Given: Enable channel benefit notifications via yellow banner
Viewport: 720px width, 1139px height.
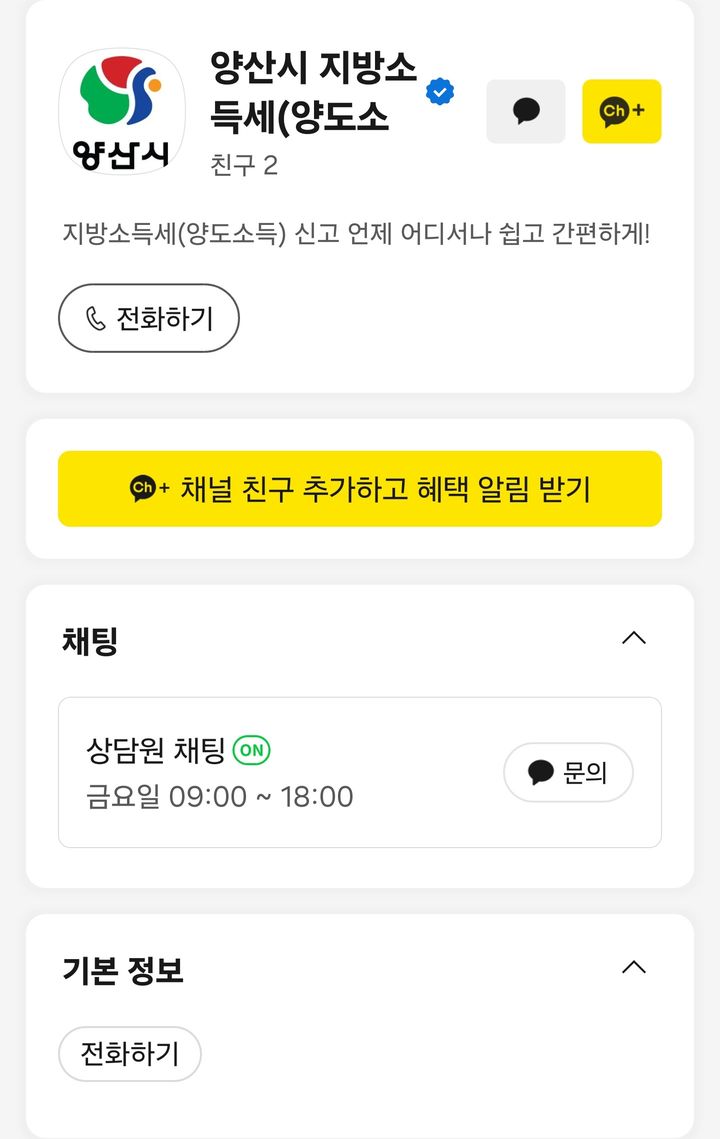Looking at the screenshot, I should (x=360, y=488).
